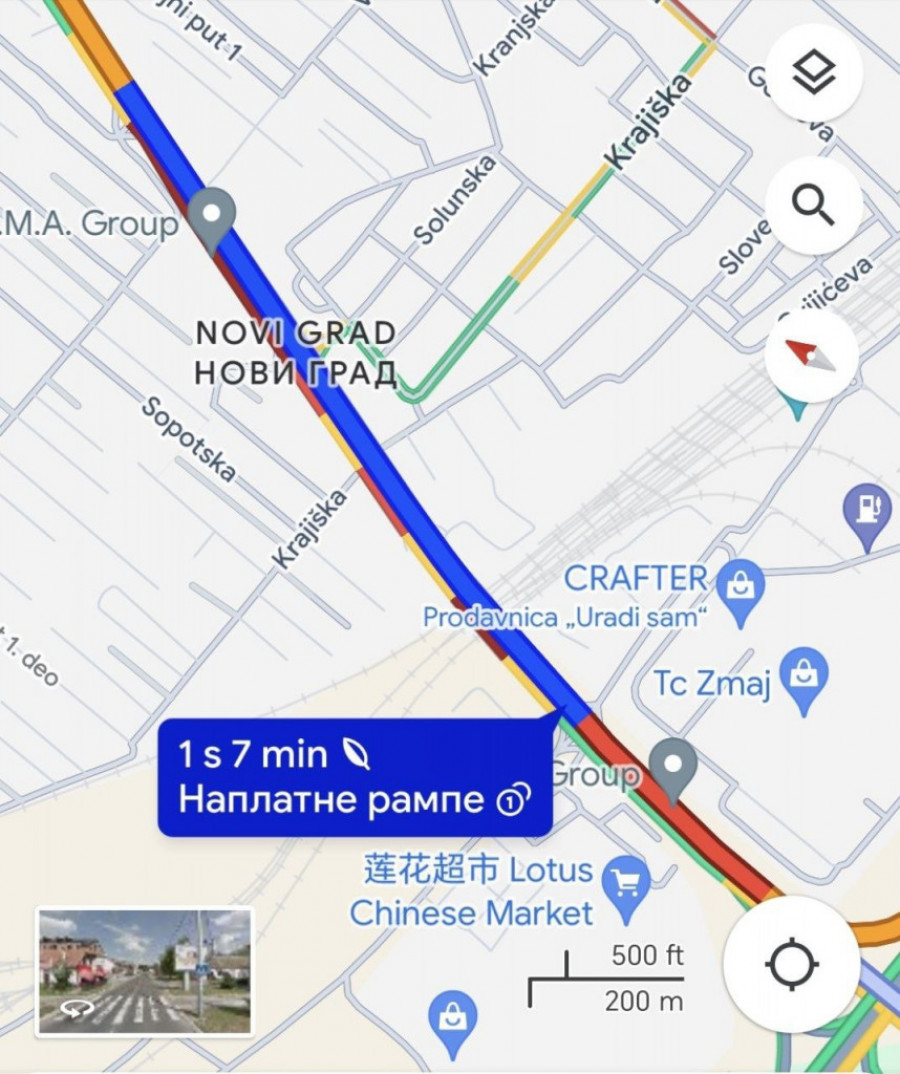Open the map layers button

pos(813,74)
